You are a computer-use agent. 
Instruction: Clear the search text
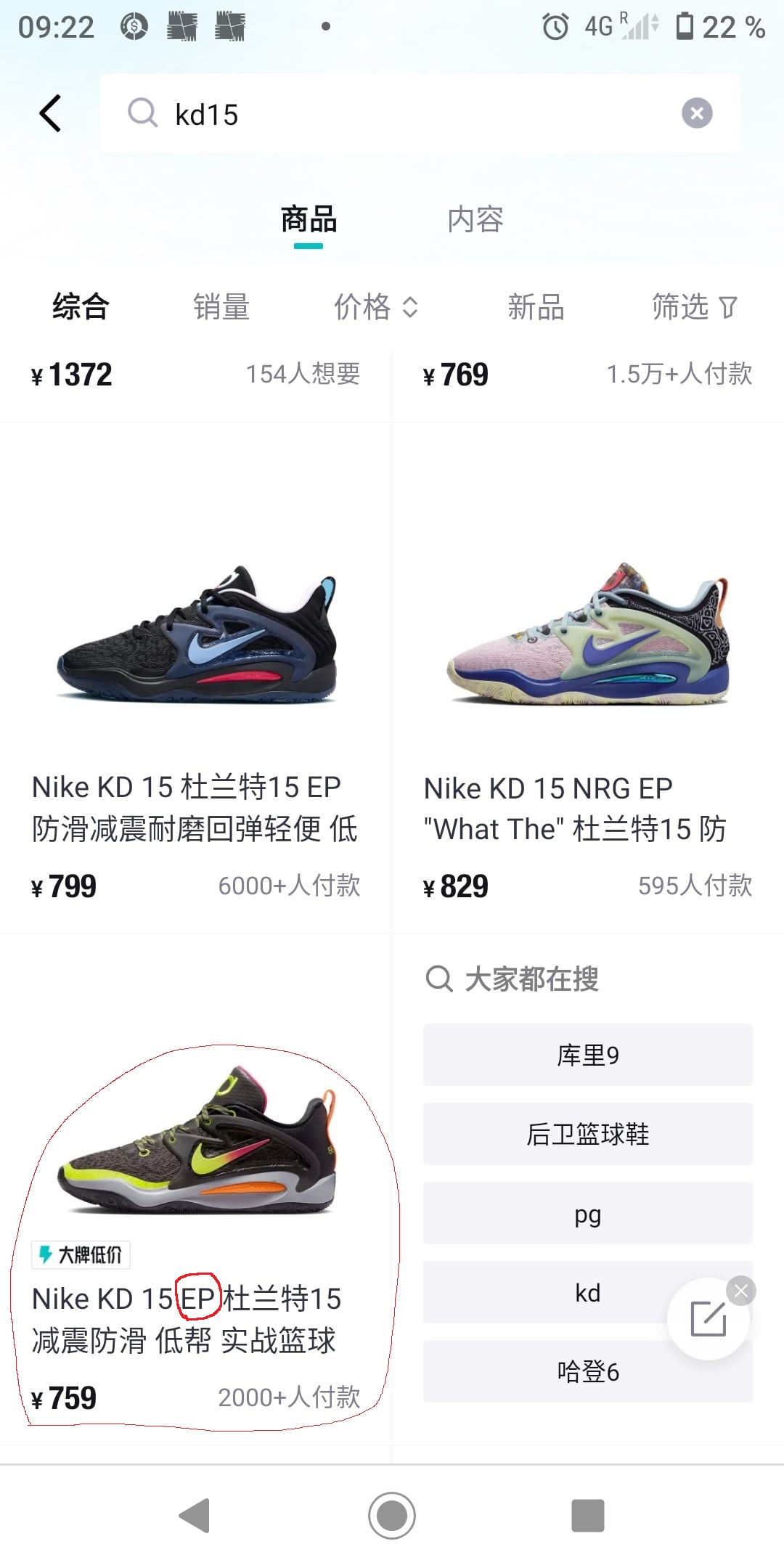[x=696, y=113]
